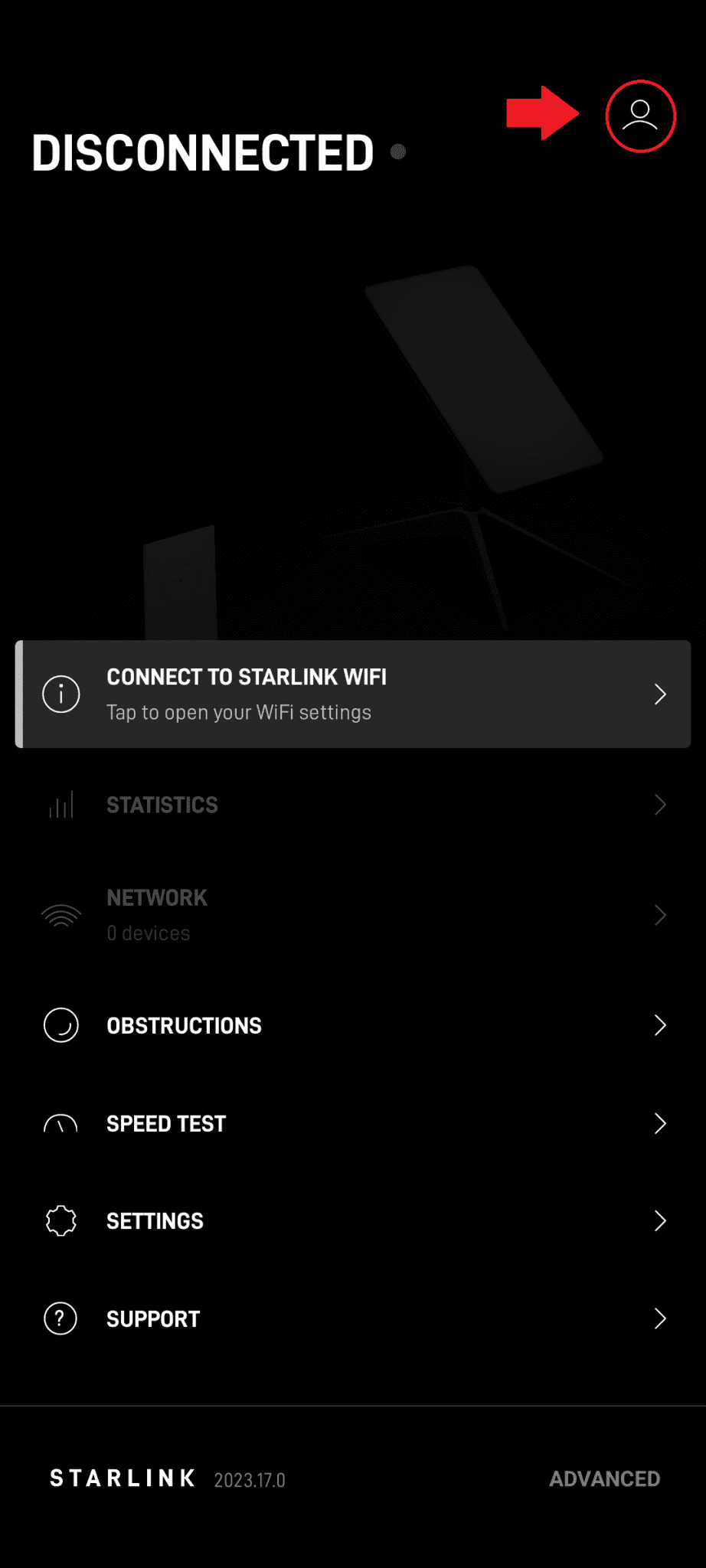Tap the Starlink logo
Screen dimensions: 706x1568
point(122,1479)
